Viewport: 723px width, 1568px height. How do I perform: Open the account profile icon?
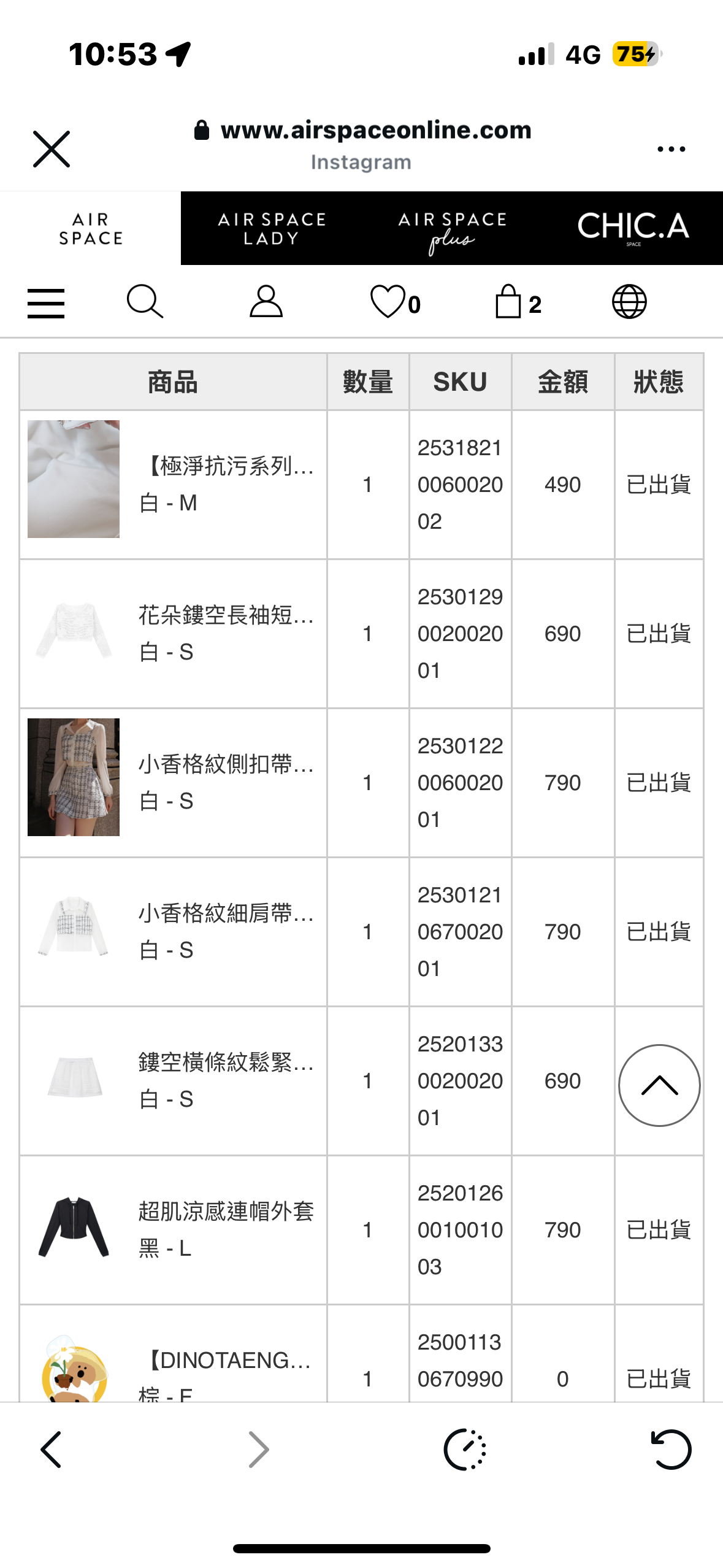tap(266, 302)
